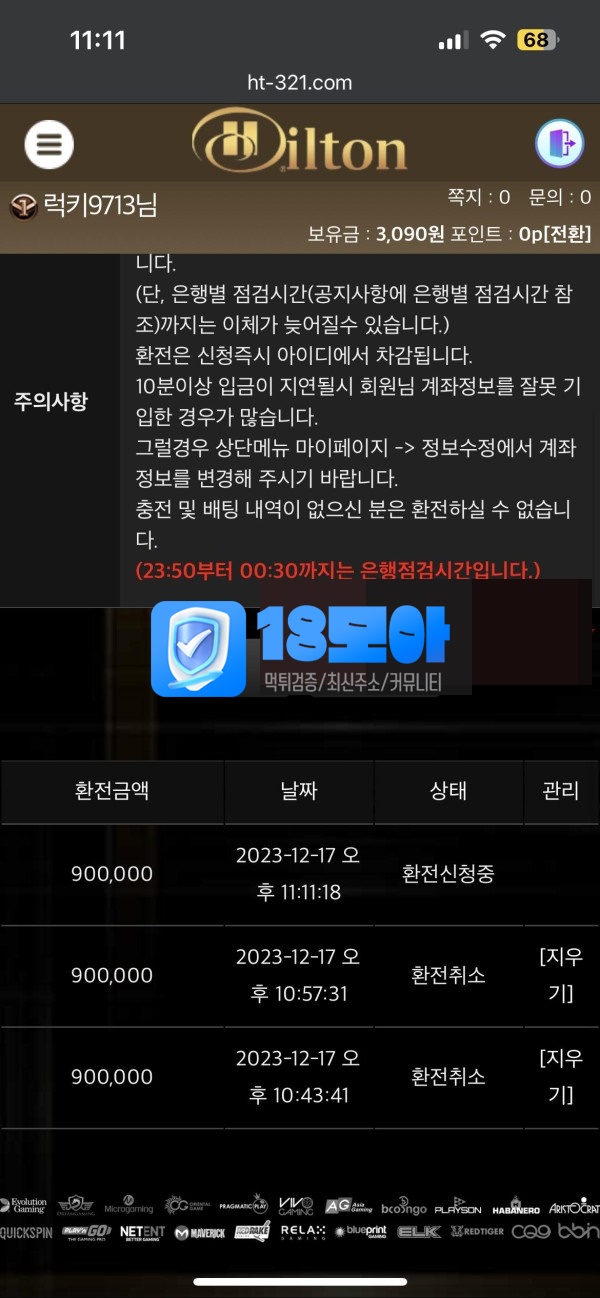Tap the ht-321.com address bar
The height and width of the screenshot is (1298, 600).
point(299,83)
